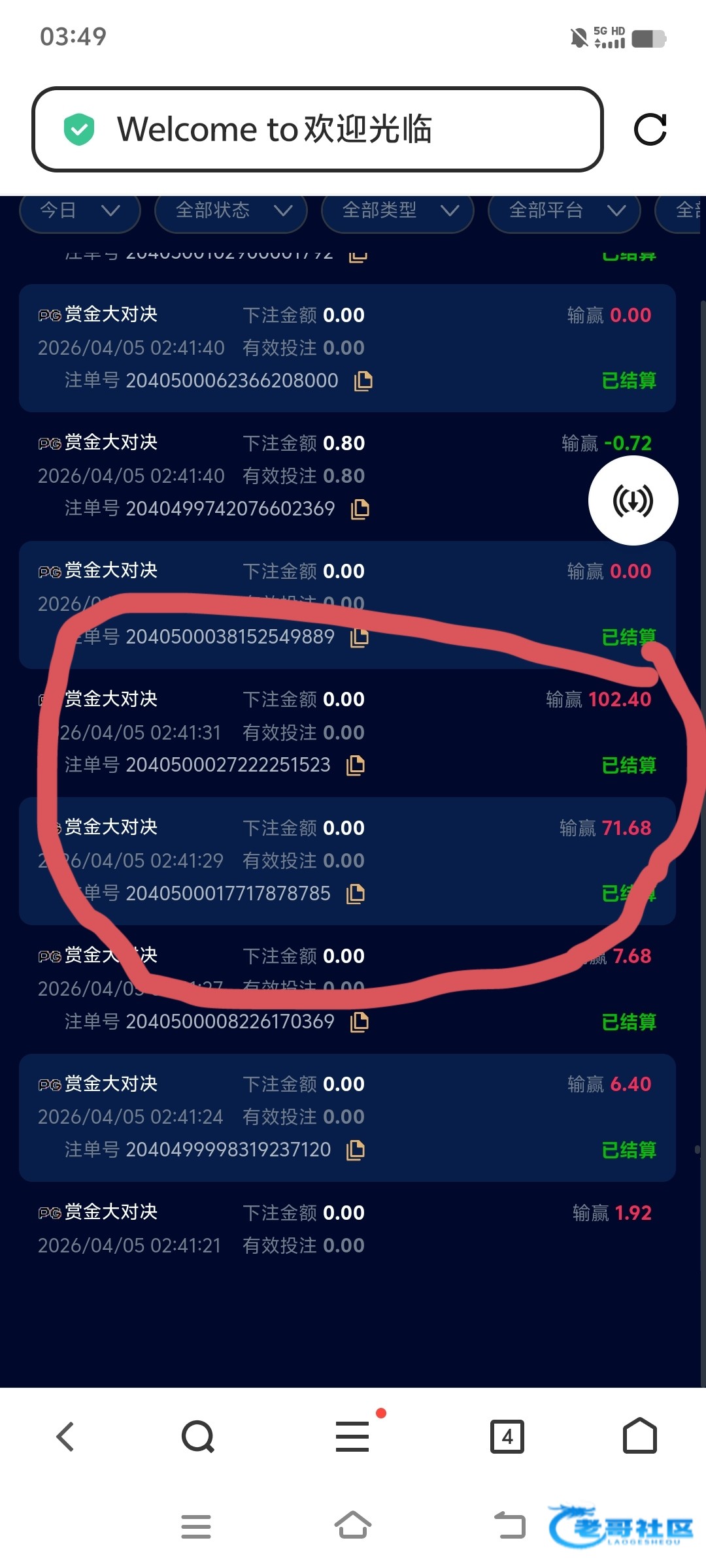Screen dimensions: 706x1568
Task: View the 4 open tabs
Action: click(507, 1437)
